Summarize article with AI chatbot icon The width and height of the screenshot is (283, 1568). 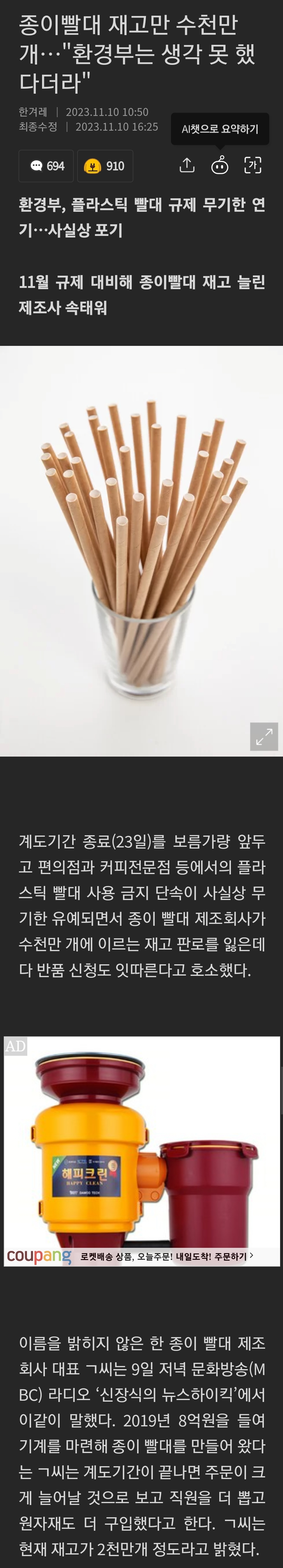220,165
